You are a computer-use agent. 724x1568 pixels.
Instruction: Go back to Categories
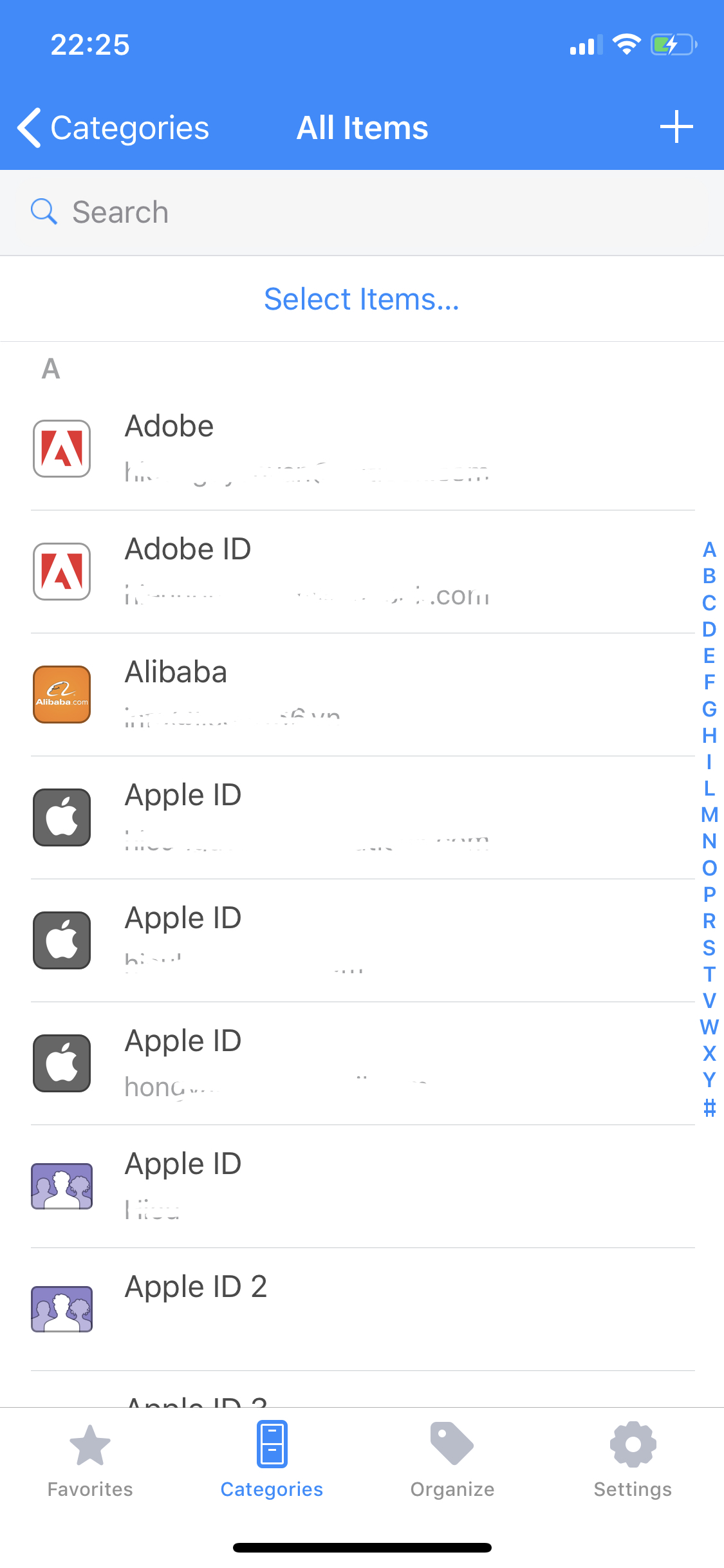pyautogui.click(x=113, y=127)
